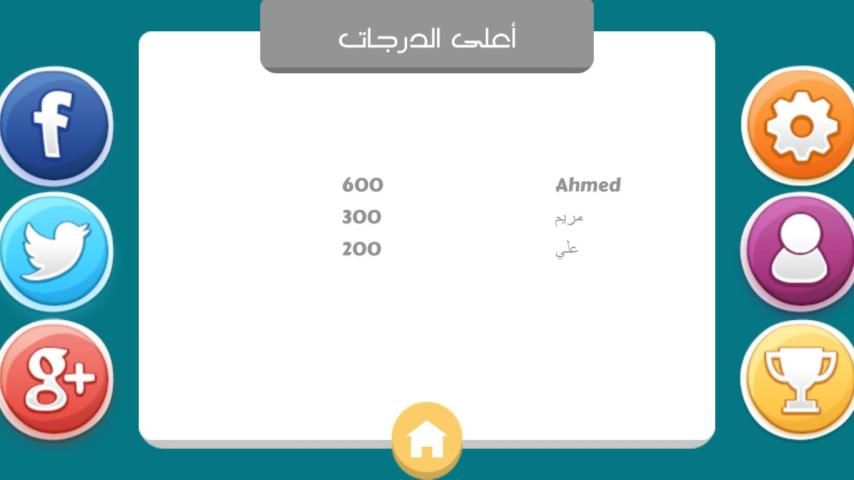This screenshot has height=480, width=854.
Task: Tap the Google Plus button
Action: [55, 380]
